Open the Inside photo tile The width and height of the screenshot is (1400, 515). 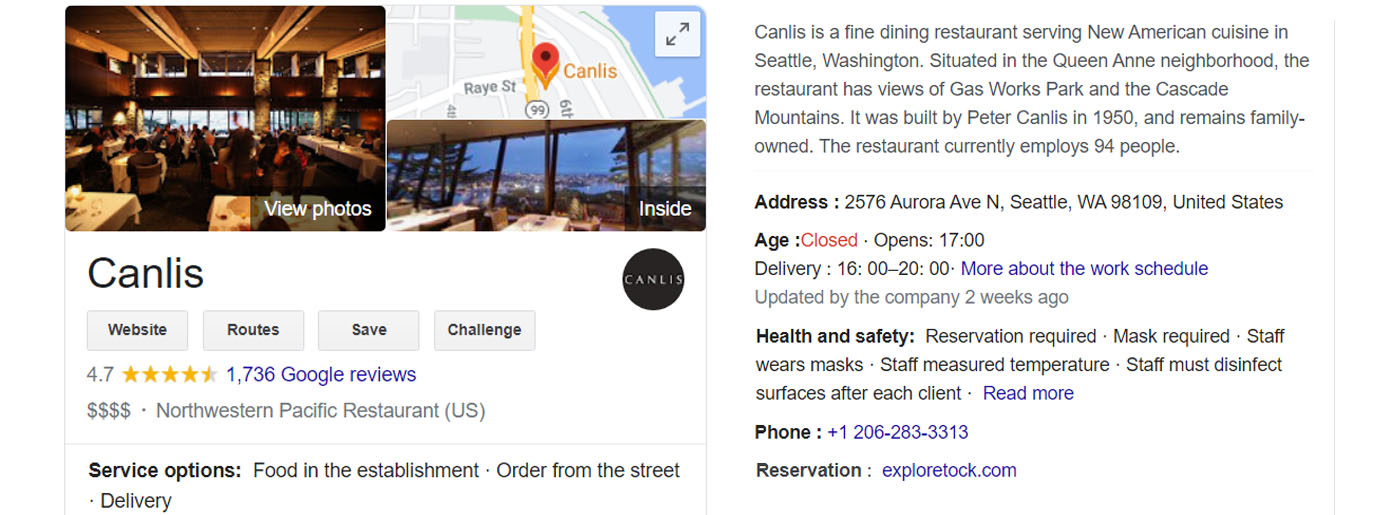(664, 208)
